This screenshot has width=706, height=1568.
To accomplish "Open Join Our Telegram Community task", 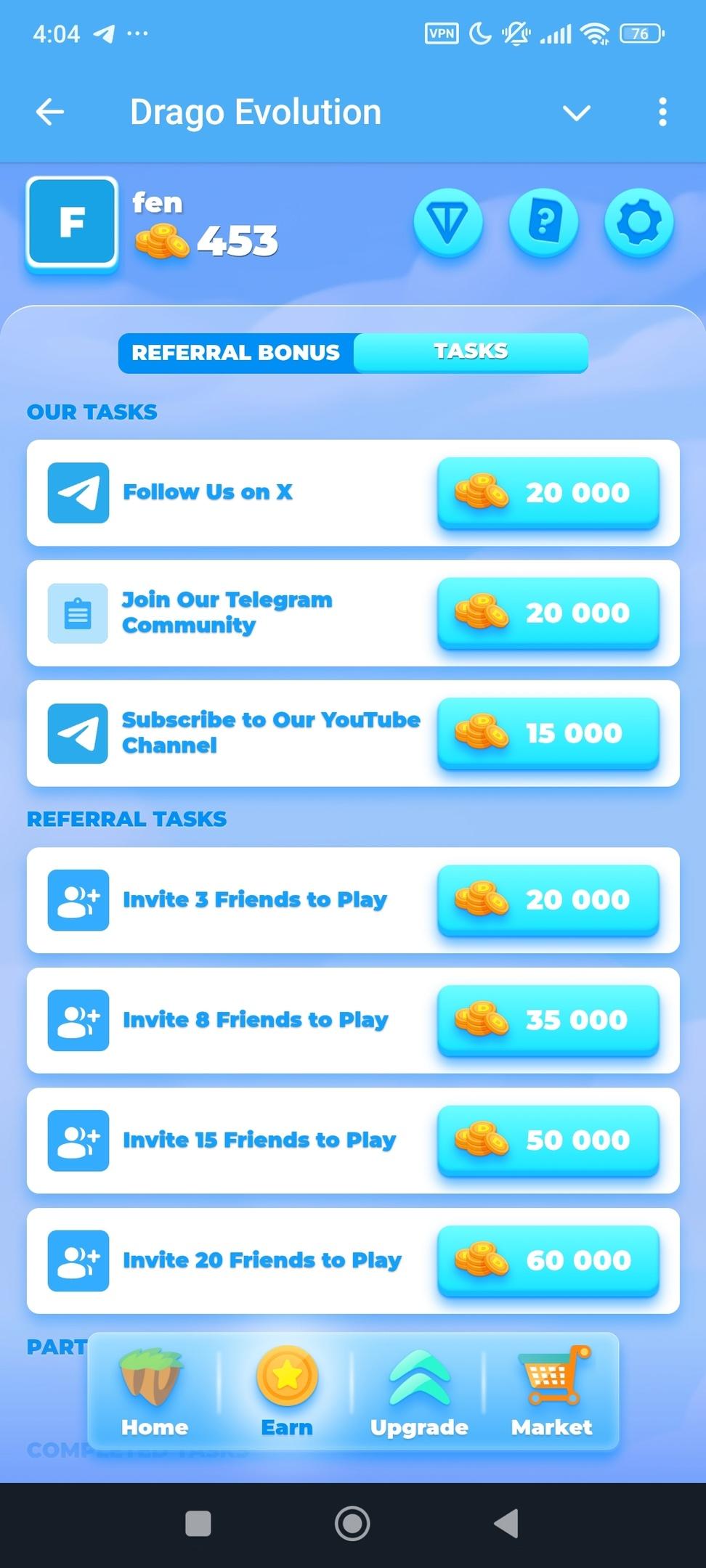I will coord(227,613).
